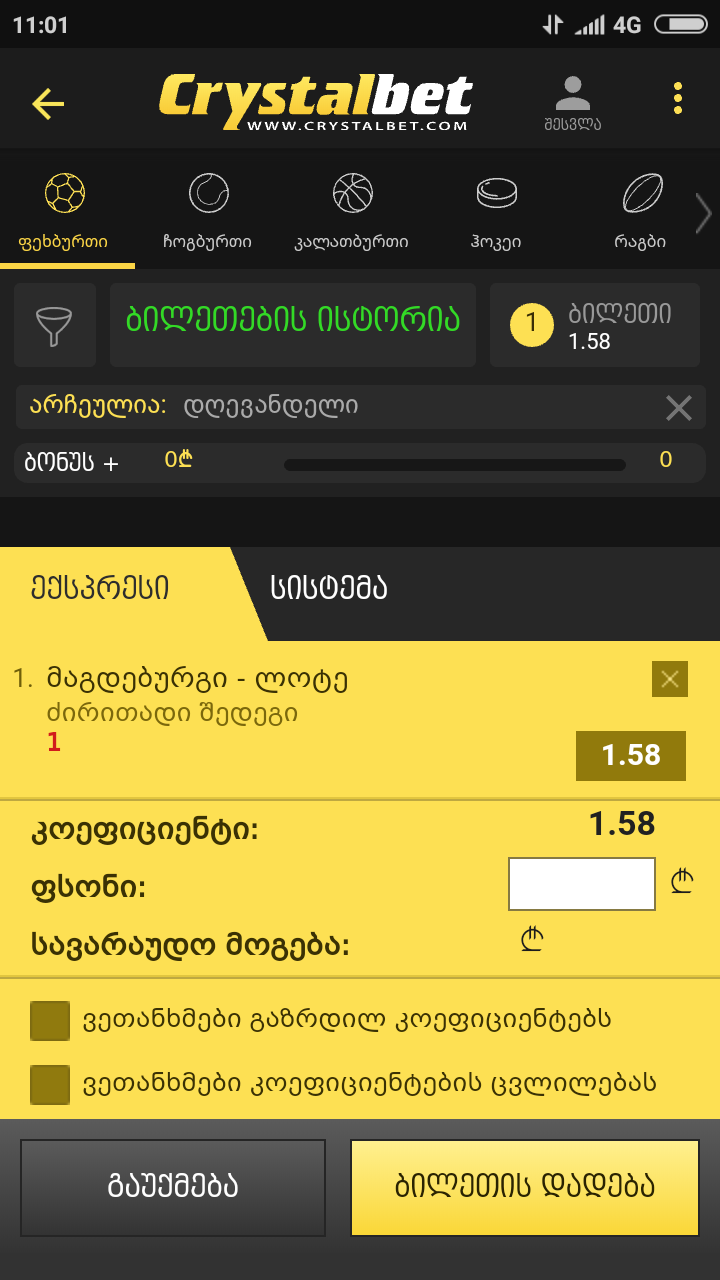Go back with the yellow arrow
The image size is (720, 1280).
click(48, 103)
